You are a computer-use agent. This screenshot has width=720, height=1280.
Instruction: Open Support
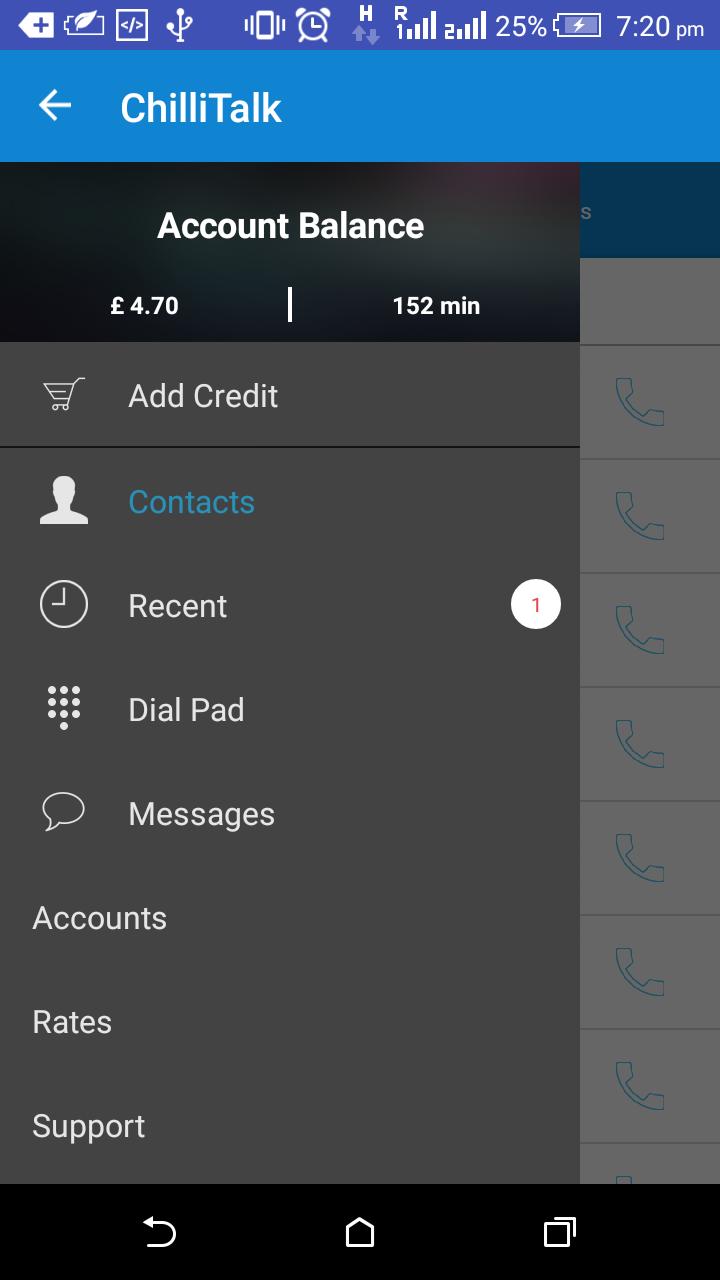click(89, 1126)
